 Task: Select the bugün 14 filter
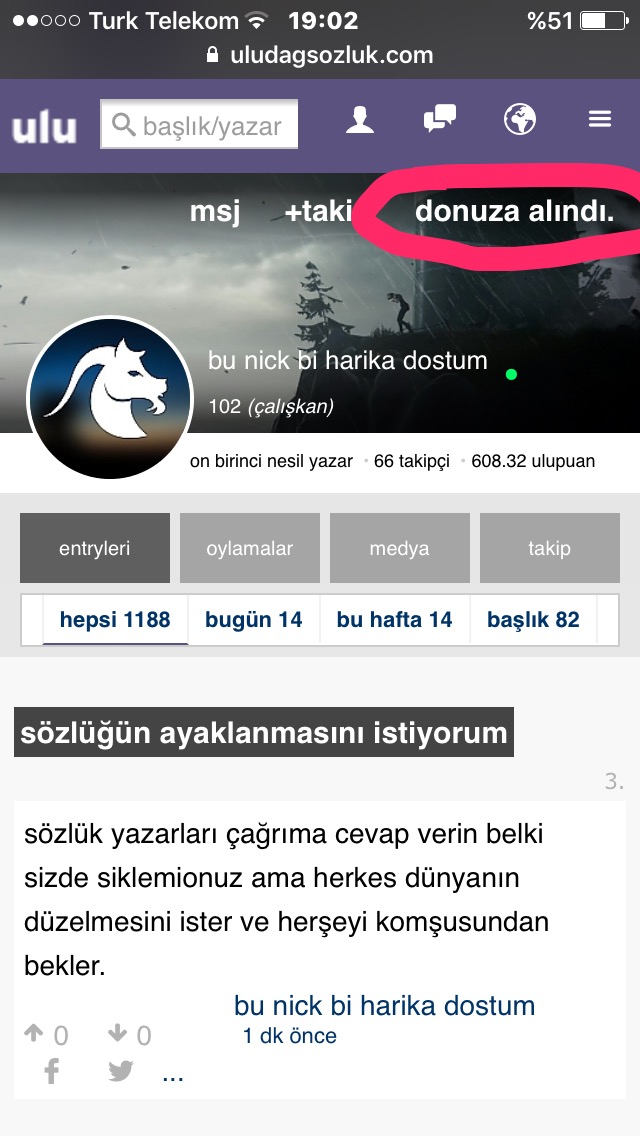253,620
